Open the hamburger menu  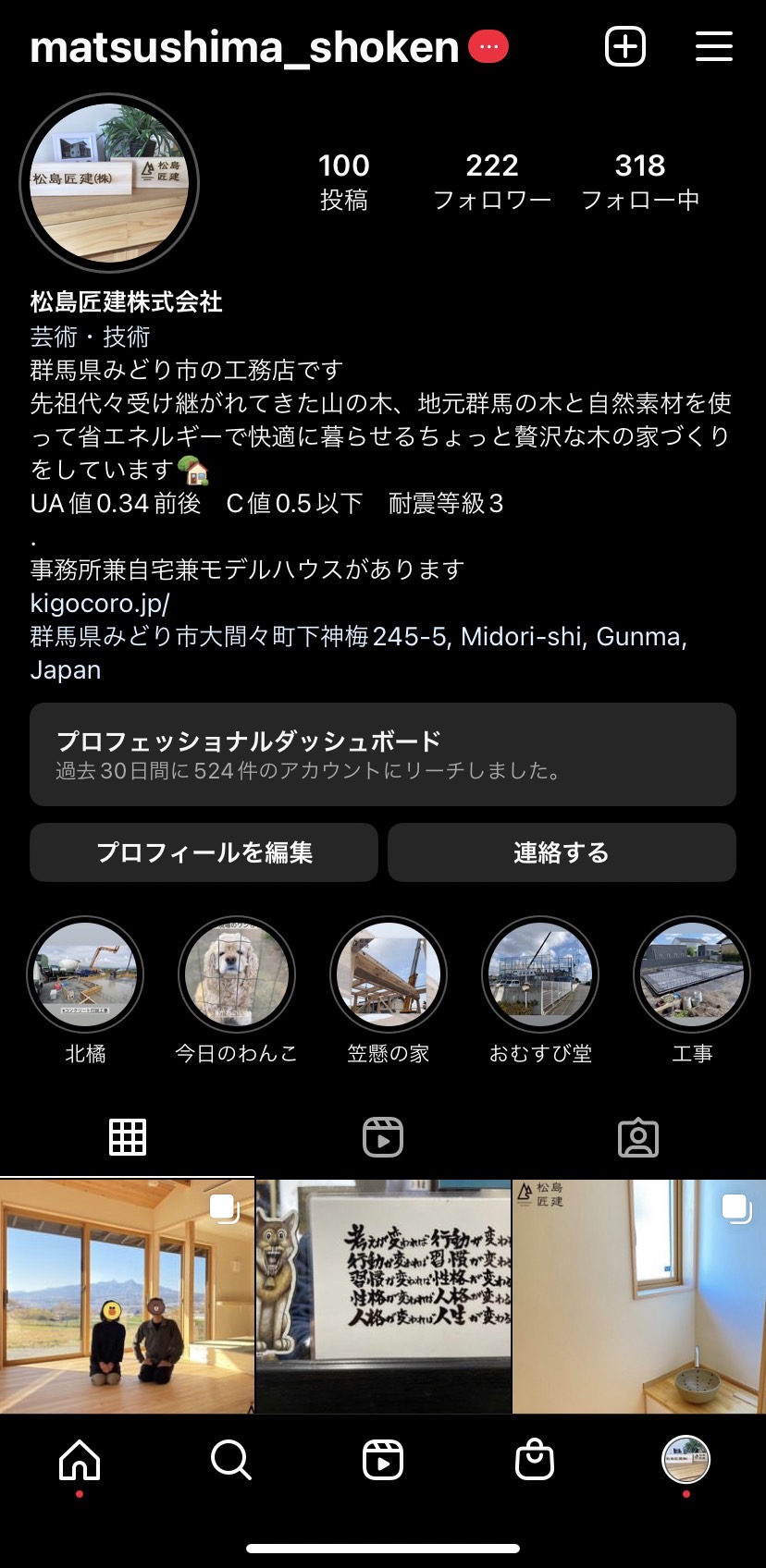(713, 46)
